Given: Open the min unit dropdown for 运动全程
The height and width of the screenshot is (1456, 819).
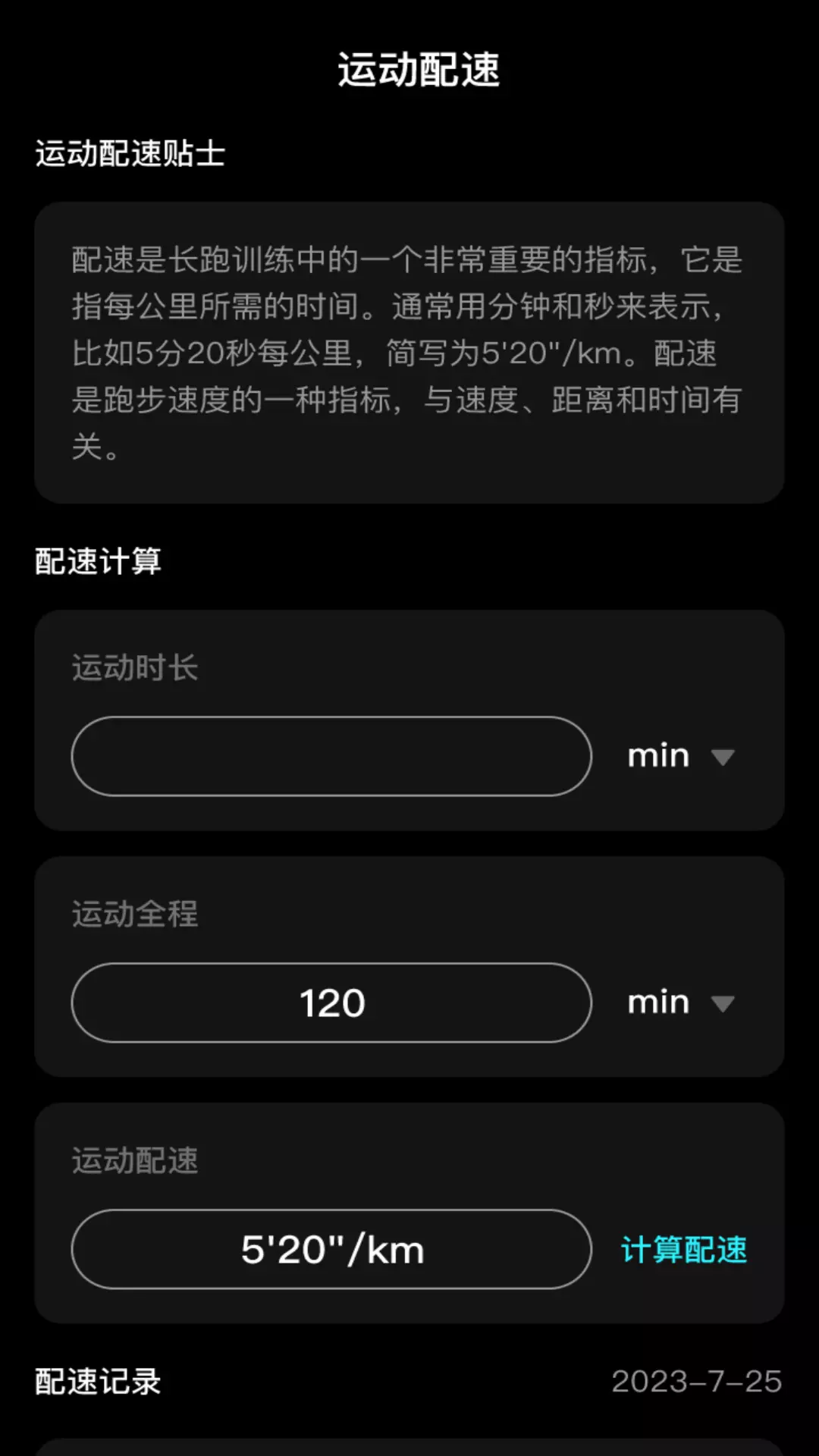Looking at the screenshot, I should point(681,1003).
